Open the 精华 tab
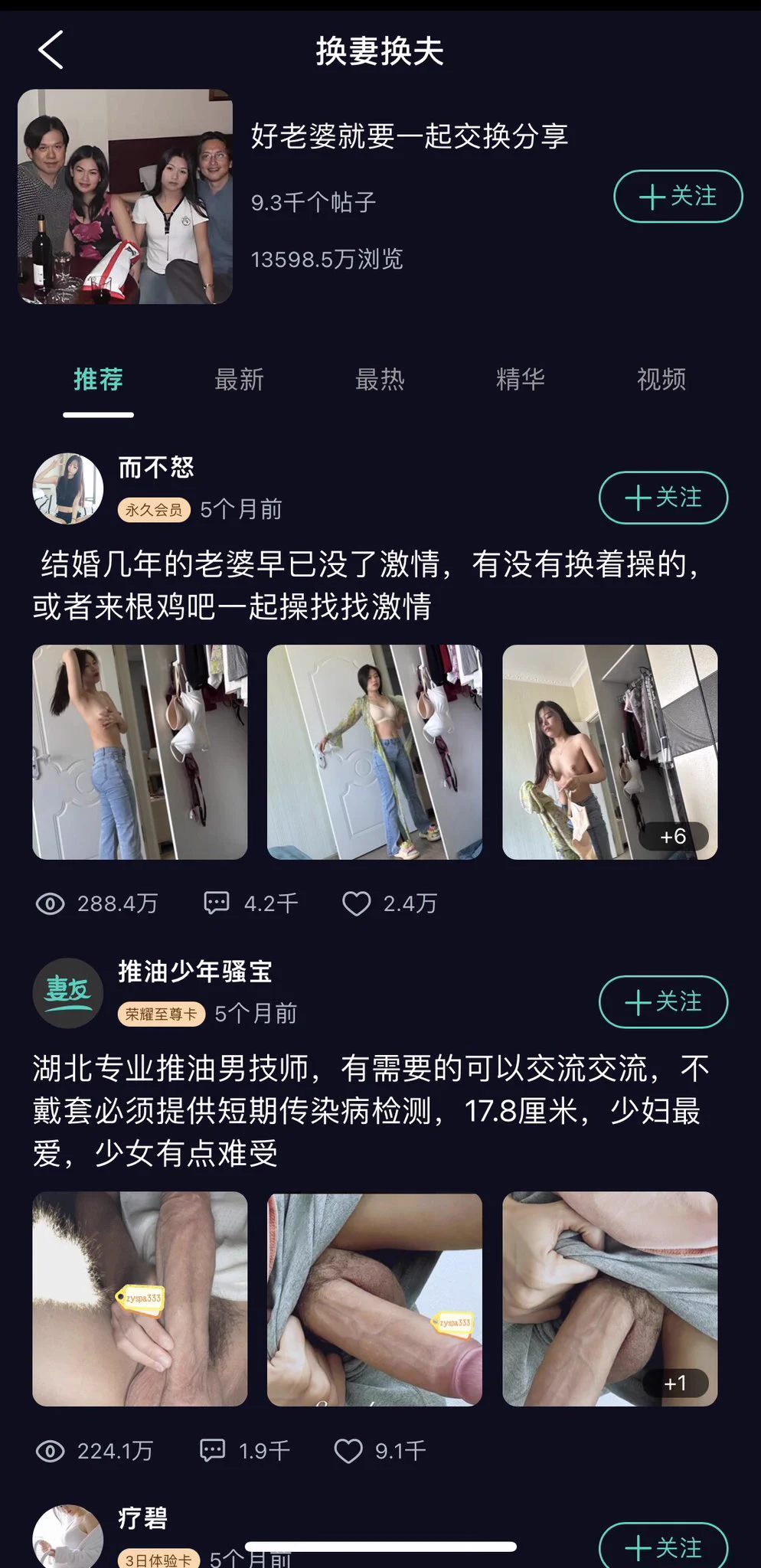This screenshot has width=761, height=1568. click(521, 379)
